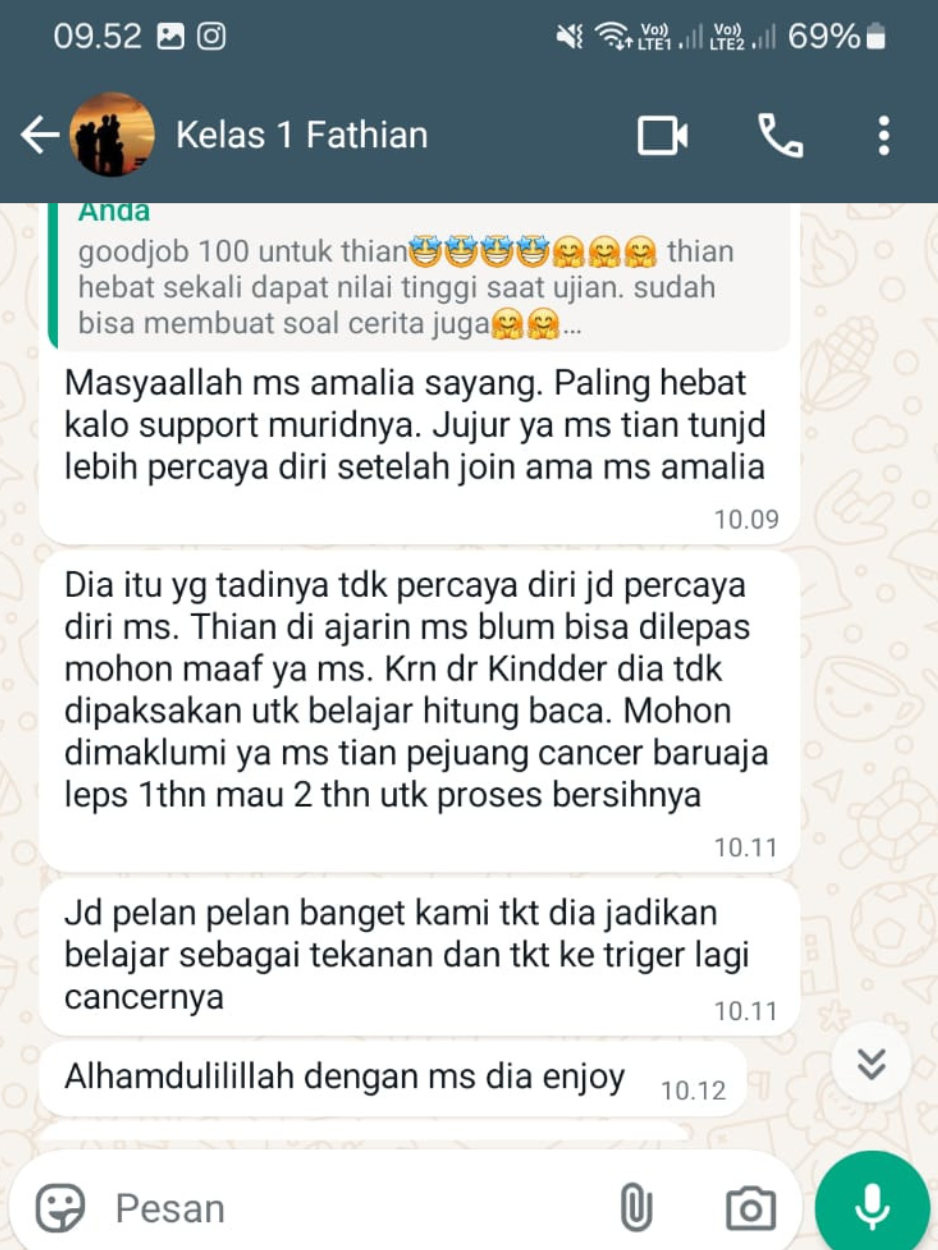The image size is (938, 1250).
Task: Tap the microphone voice message button
Action: tap(872, 1206)
